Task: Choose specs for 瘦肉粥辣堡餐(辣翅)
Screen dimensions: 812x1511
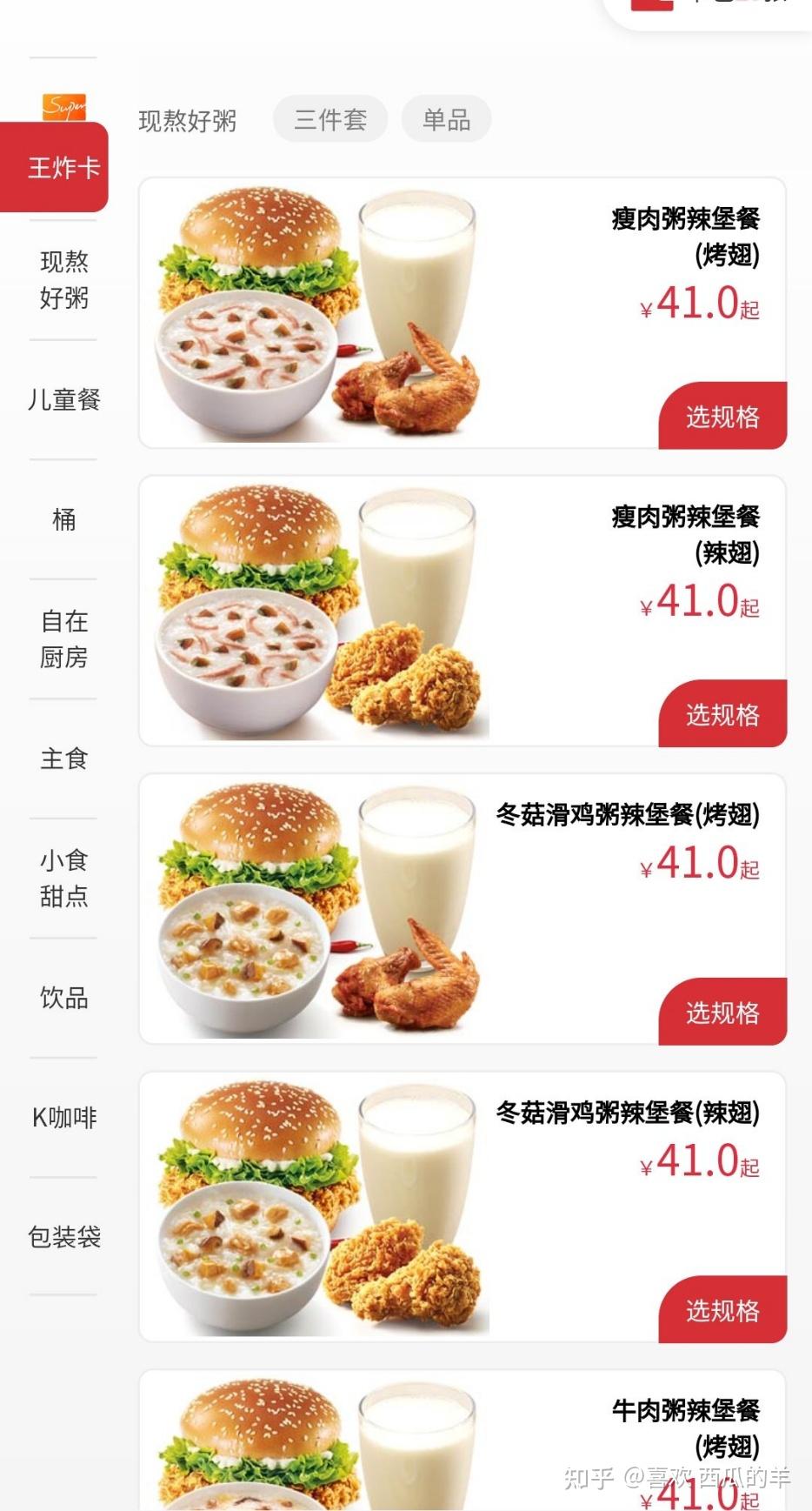Action: click(722, 714)
